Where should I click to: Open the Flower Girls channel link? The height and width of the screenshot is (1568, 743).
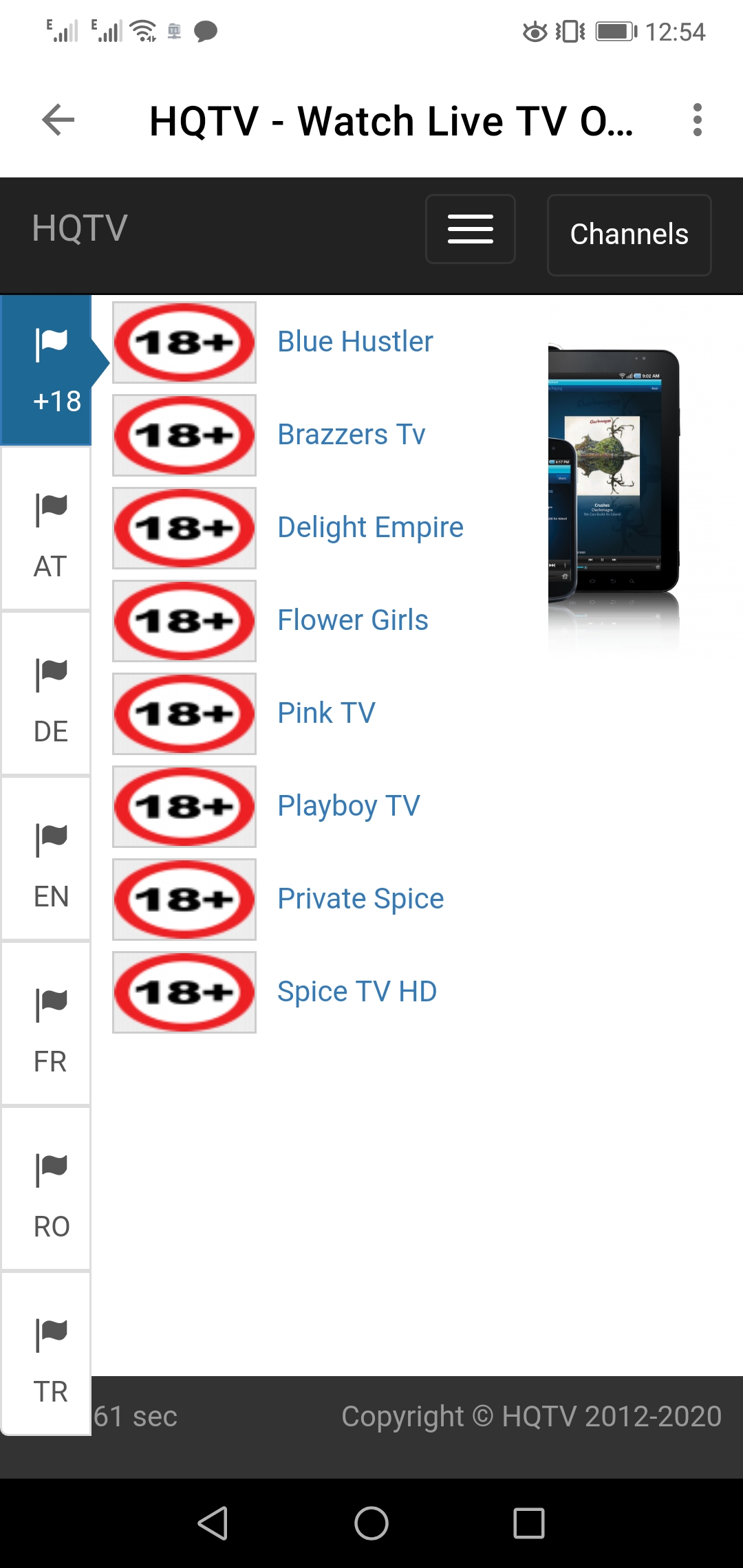tap(352, 620)
